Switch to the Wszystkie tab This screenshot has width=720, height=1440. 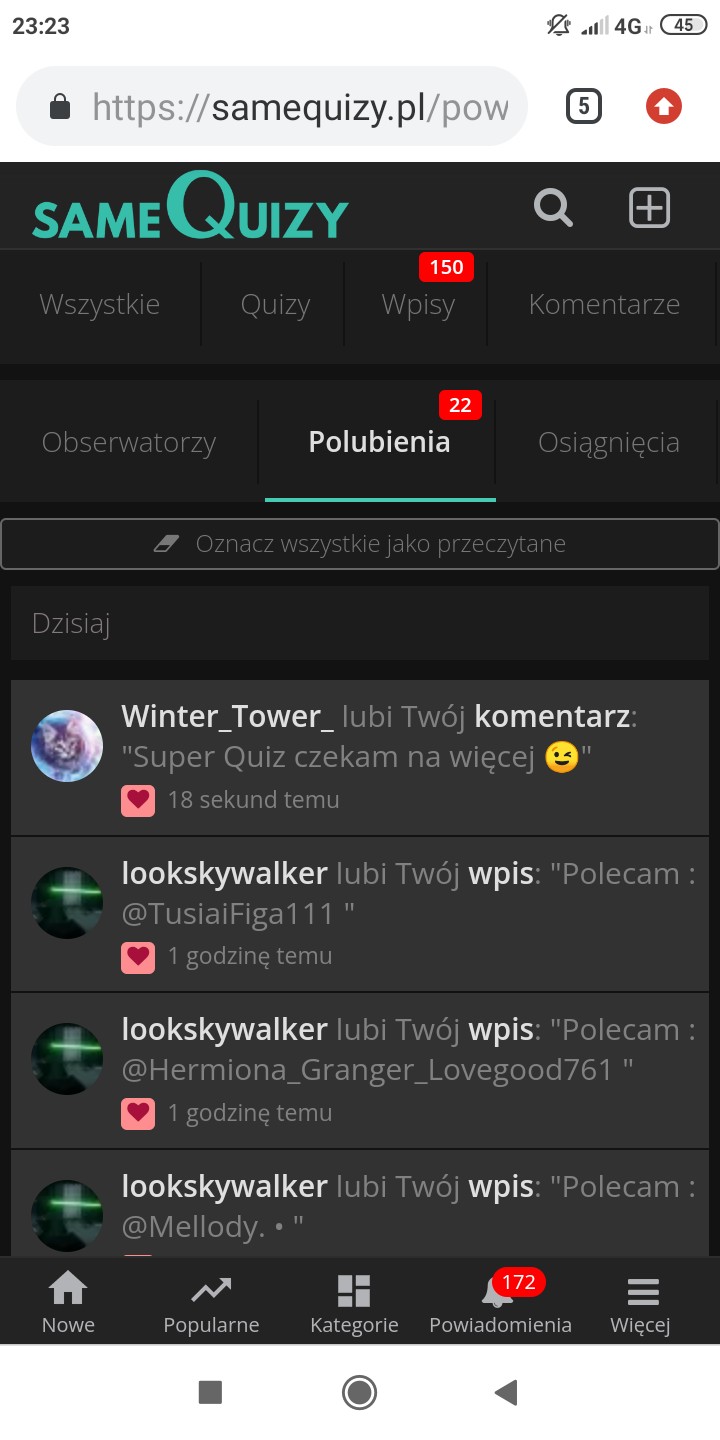[x=100, y=305]
